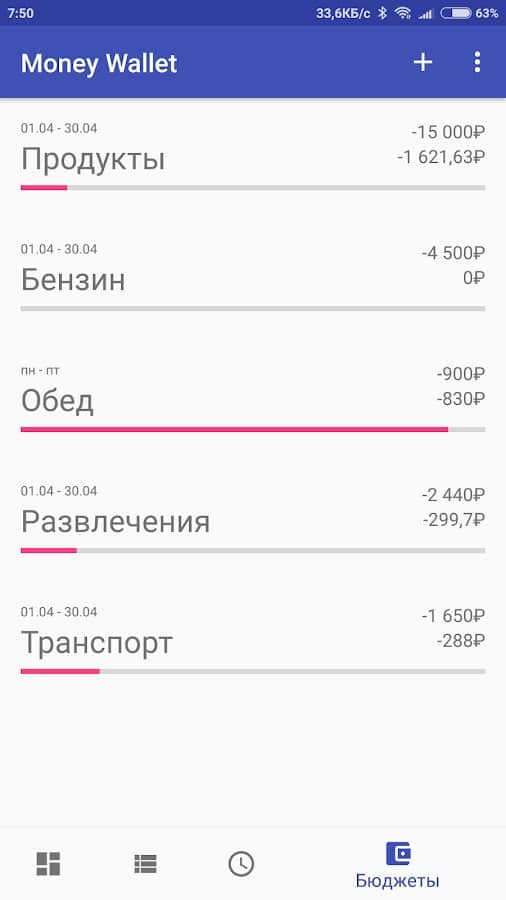
Task: Select the Развлечения budget
Action: [253, 522]
